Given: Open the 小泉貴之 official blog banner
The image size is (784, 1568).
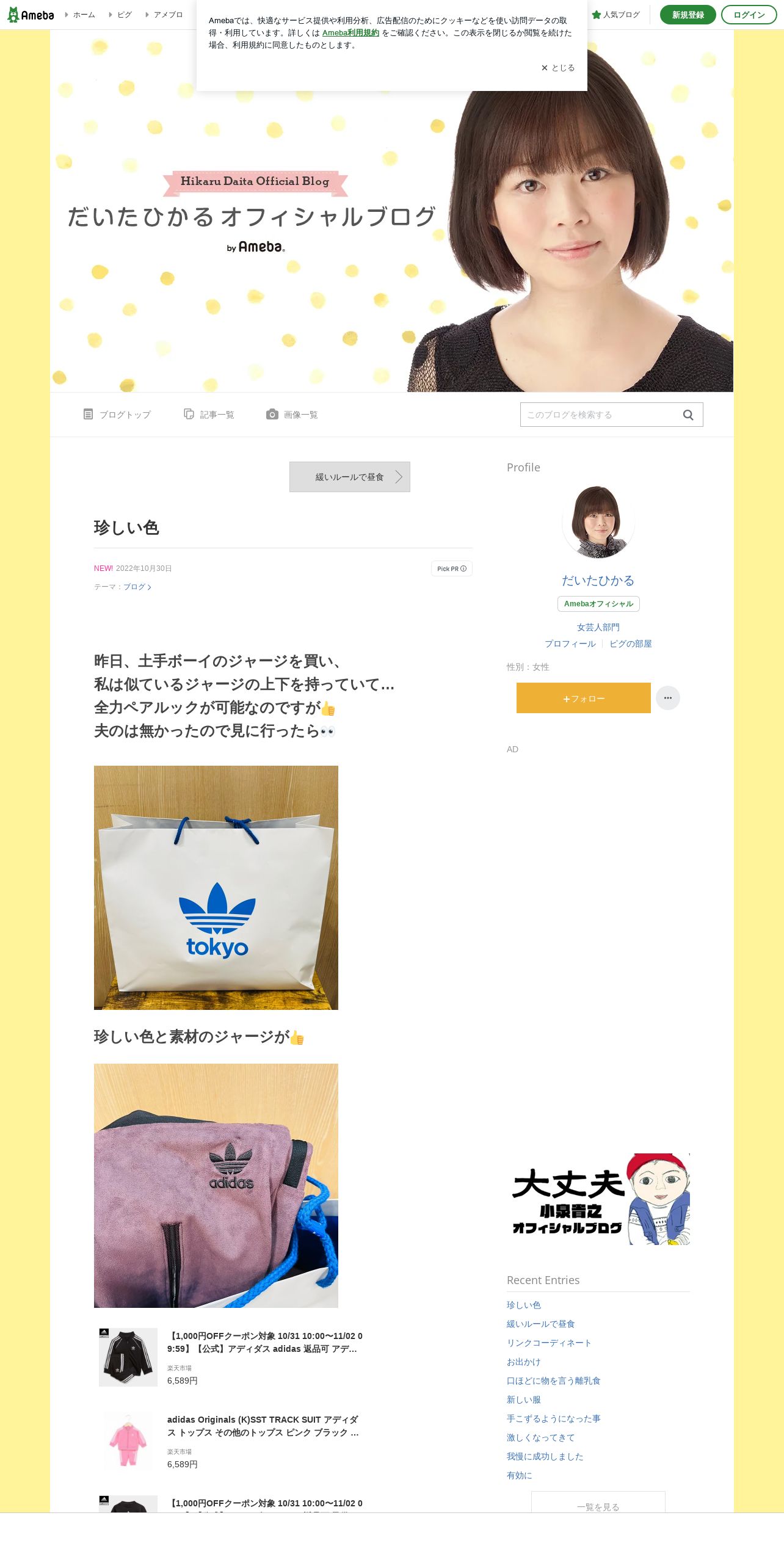Looking at the screenshot, I should point(598,1199).
